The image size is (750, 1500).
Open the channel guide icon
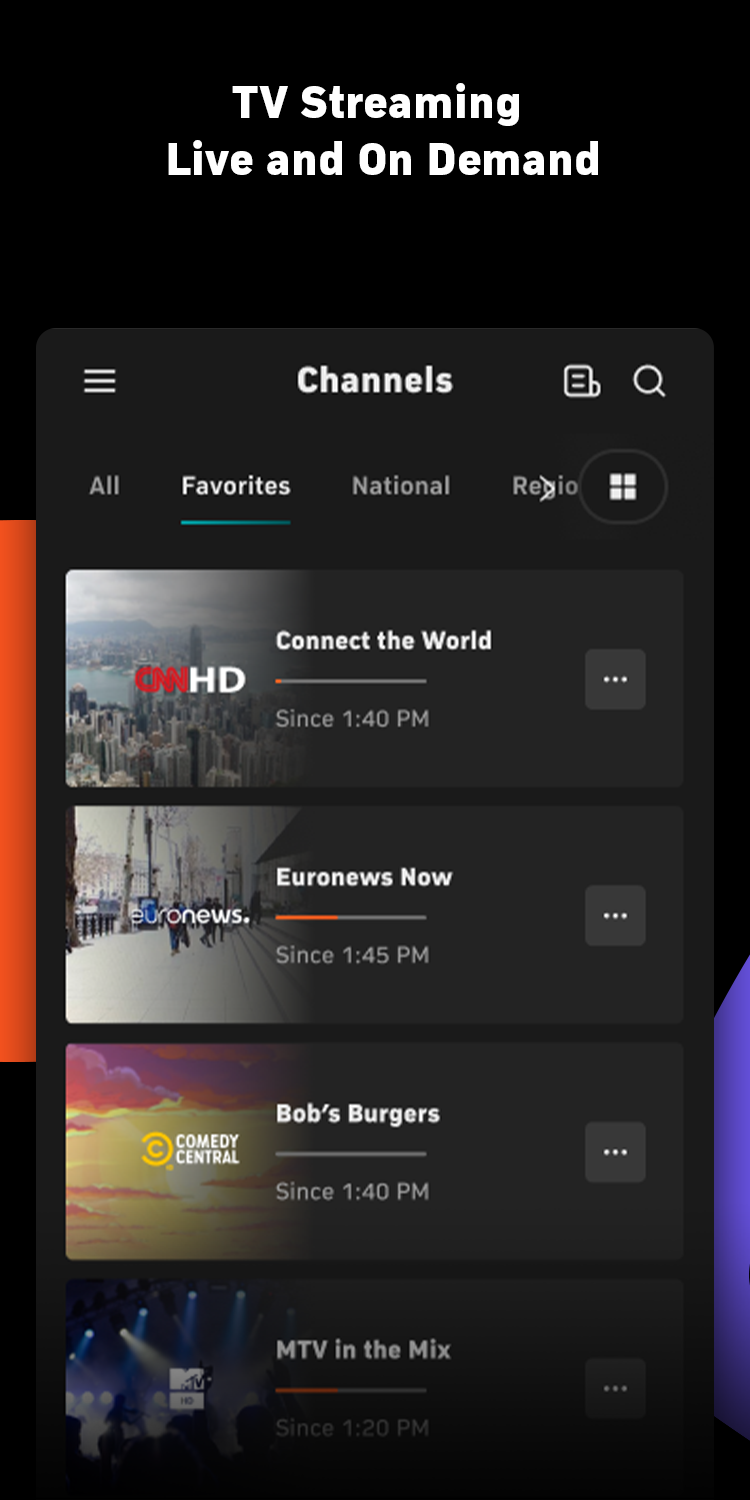582,381
